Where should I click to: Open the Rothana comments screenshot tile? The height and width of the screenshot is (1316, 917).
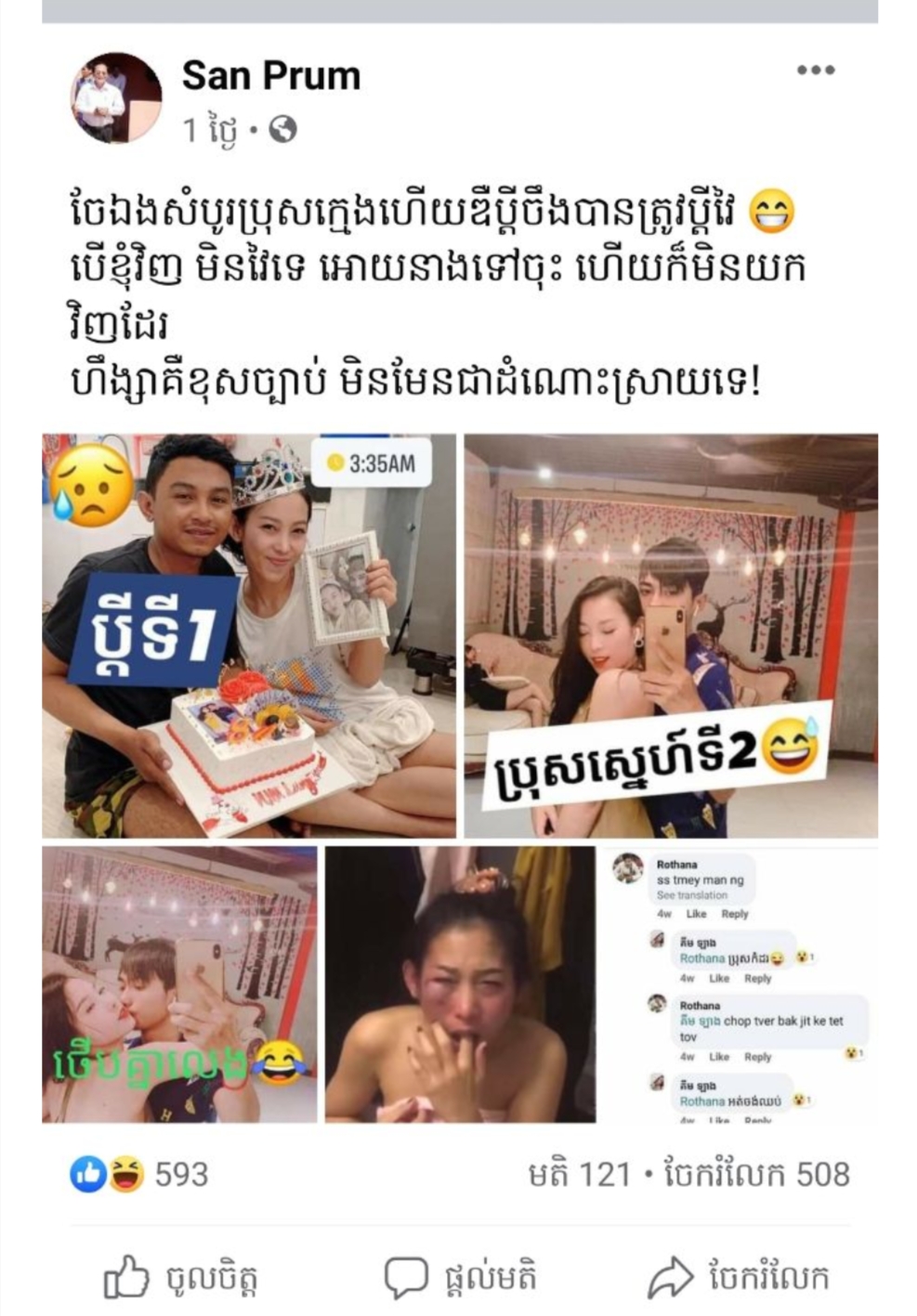(x=740, y=984)
